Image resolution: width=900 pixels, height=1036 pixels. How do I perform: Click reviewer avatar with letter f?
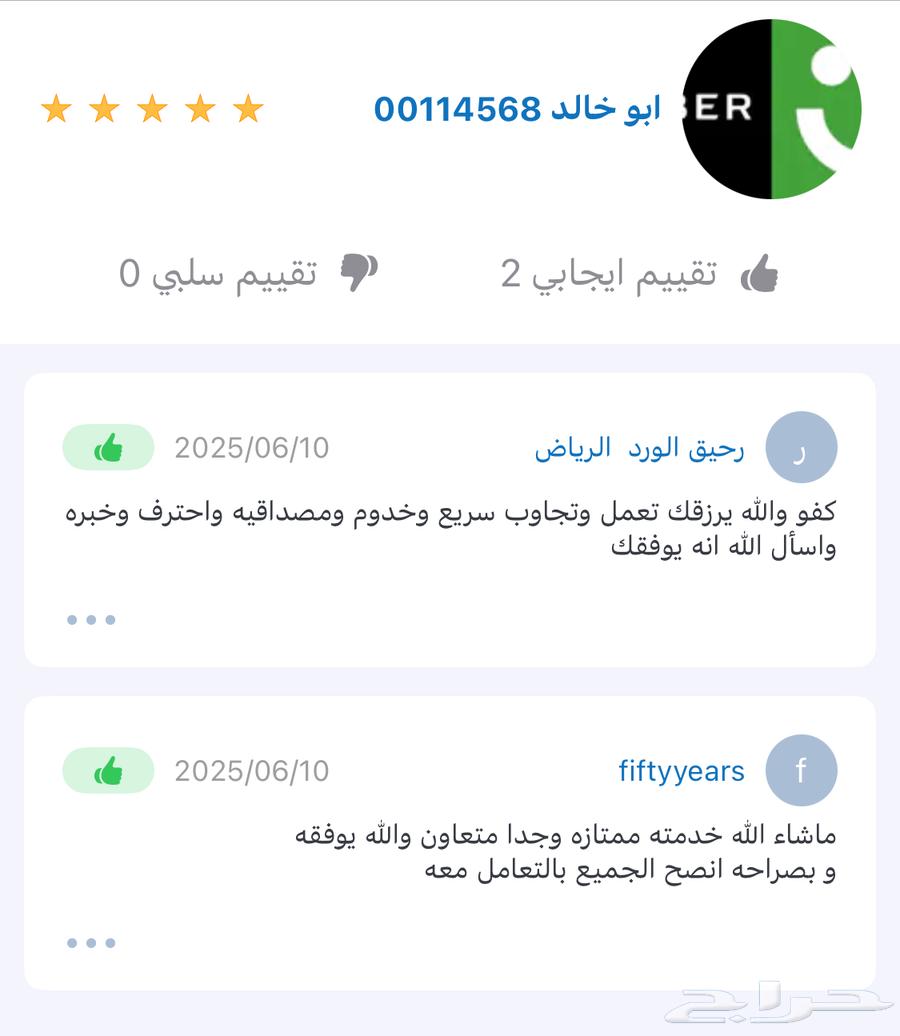click(801, 771)
